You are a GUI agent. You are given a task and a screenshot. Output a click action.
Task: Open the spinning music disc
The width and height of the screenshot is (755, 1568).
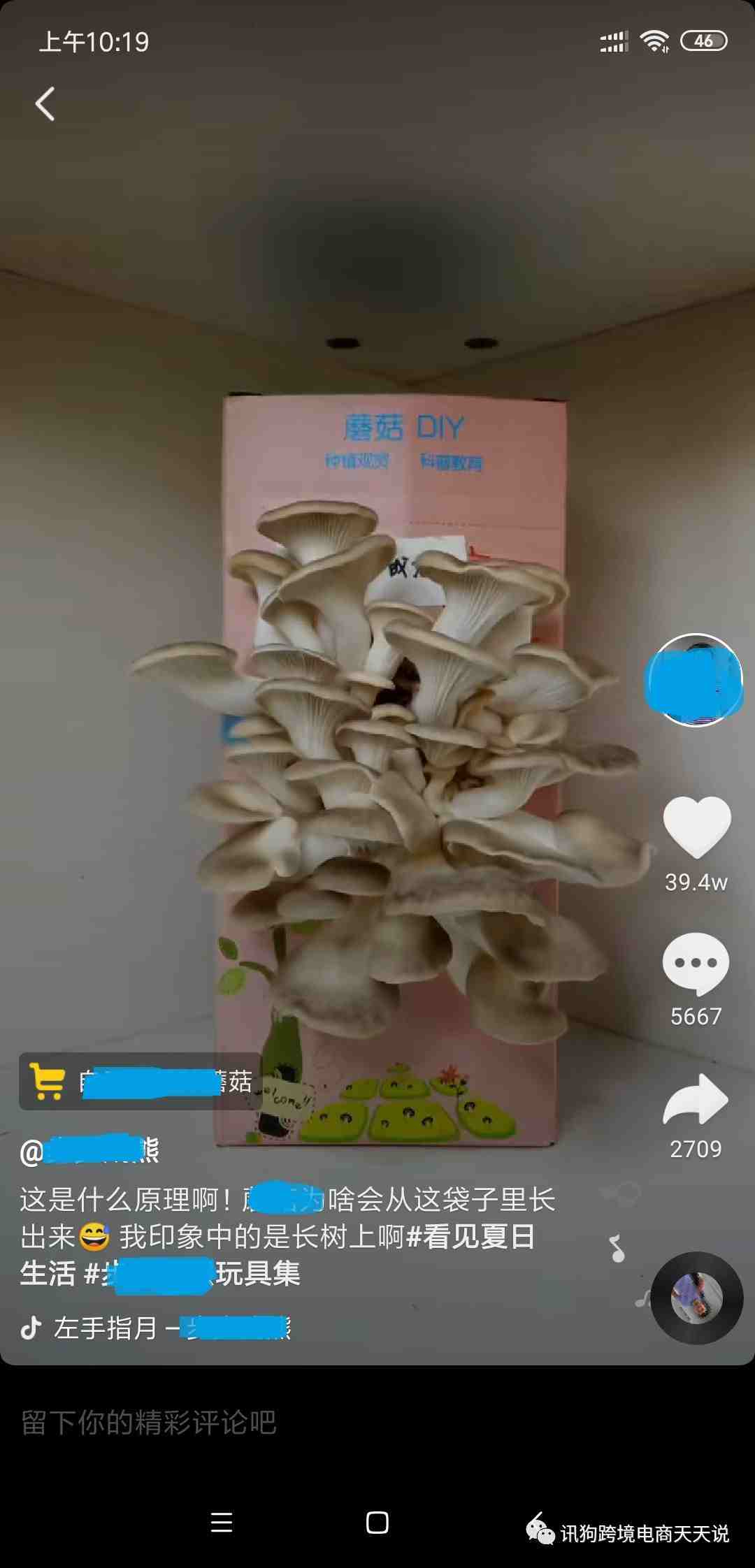[696, 1298]
